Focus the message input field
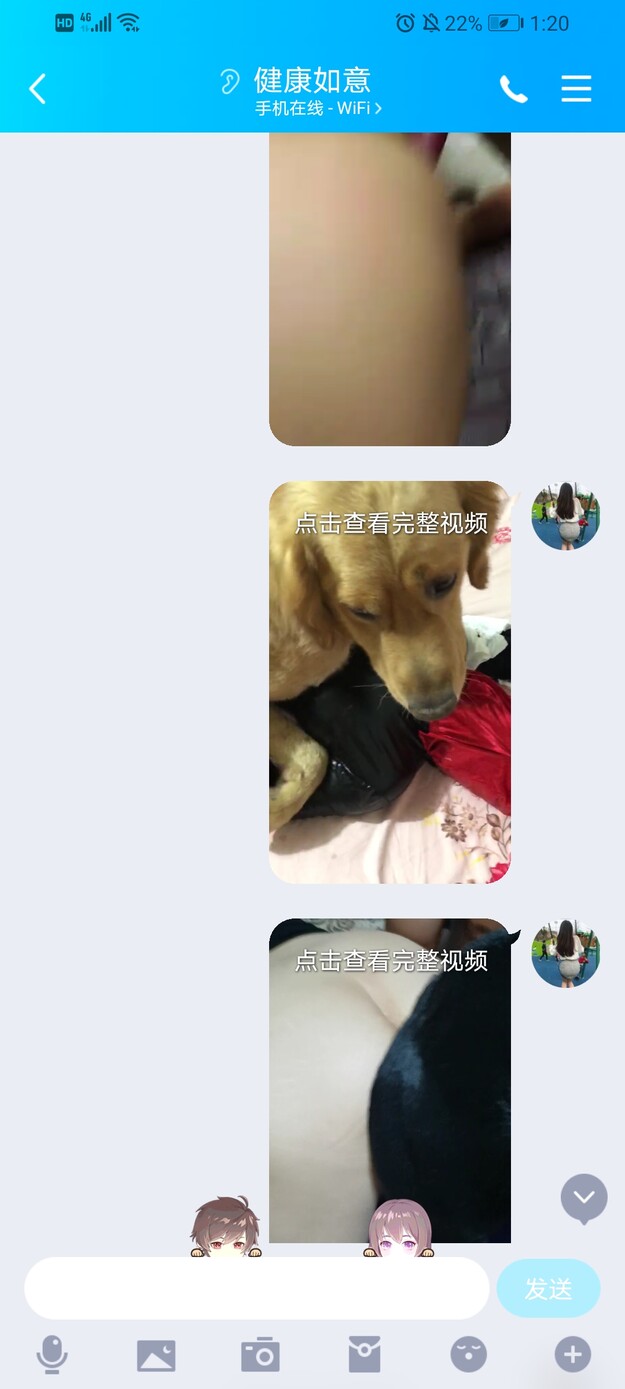The height and width of the screenshot is (1389, 625). (x=257, y=1288)
